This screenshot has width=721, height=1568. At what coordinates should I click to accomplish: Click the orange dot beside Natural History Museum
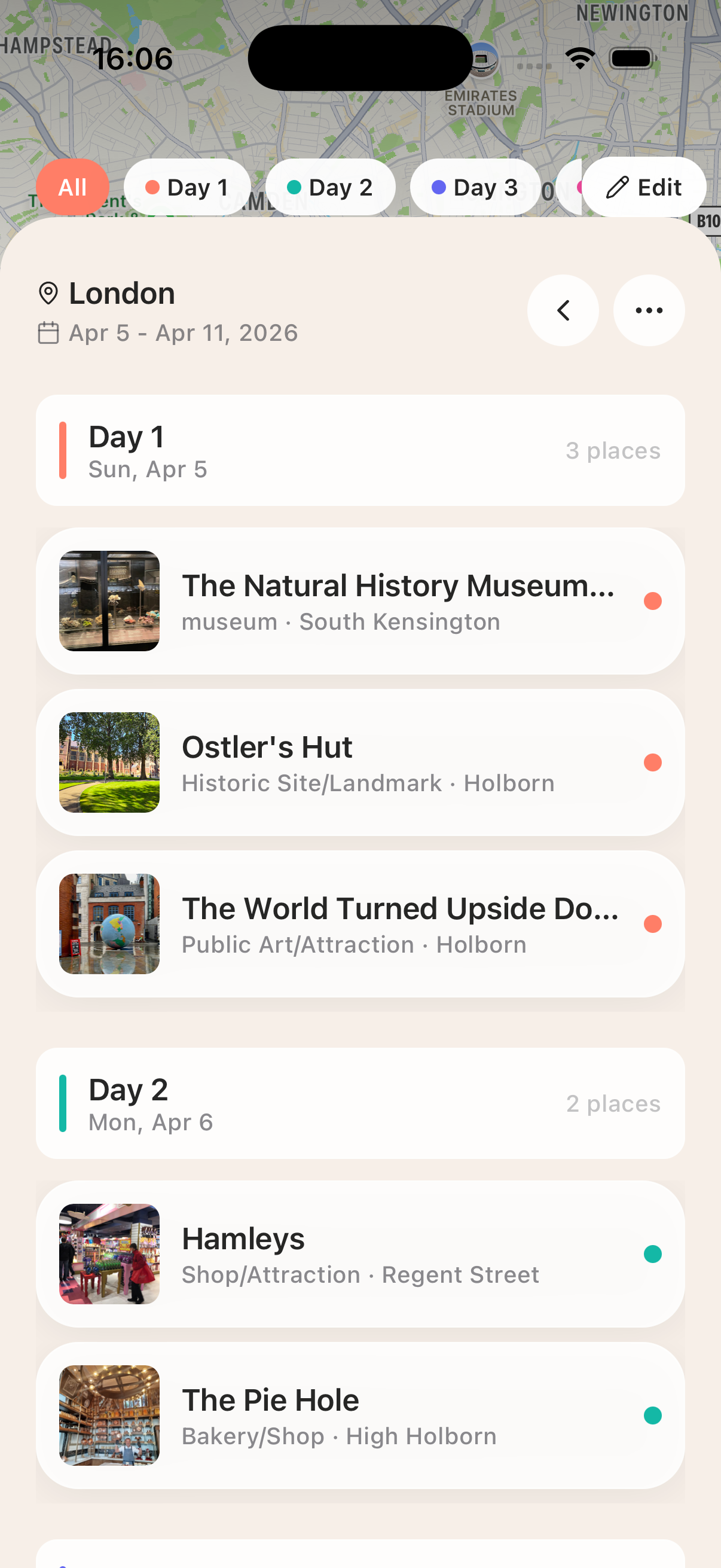653,601
